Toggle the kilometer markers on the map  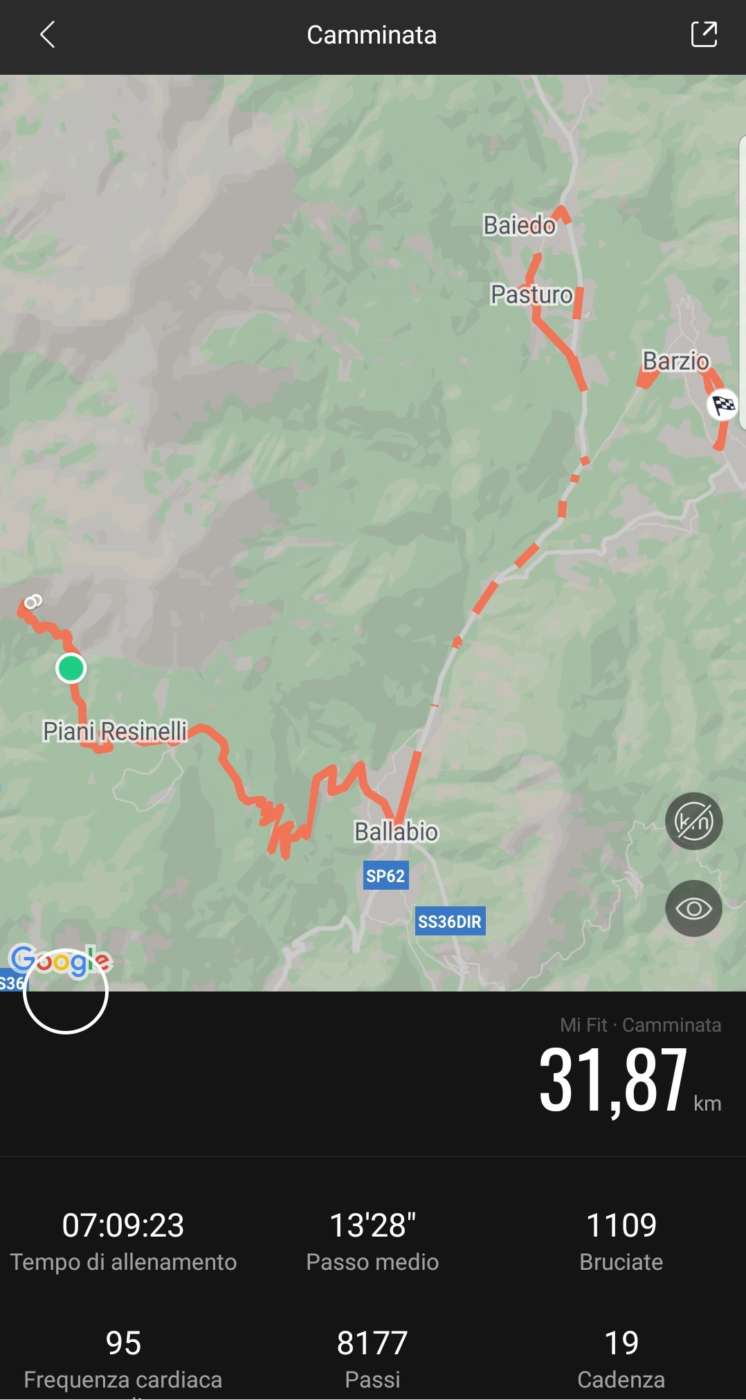[x=694, y=822]
